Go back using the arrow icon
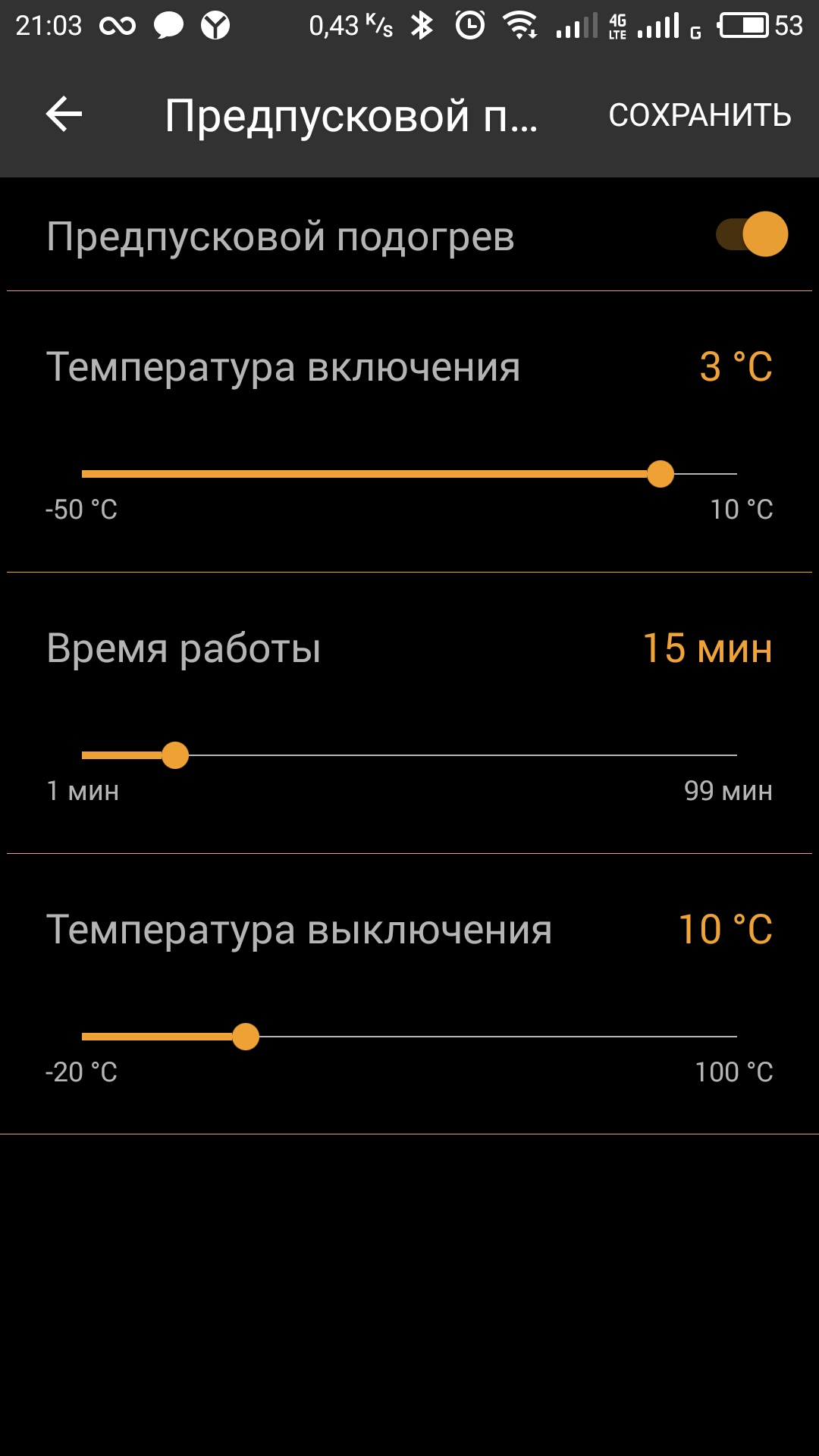Image resolution: width=819 pixels, height=1456 pixels. point(64,115)
